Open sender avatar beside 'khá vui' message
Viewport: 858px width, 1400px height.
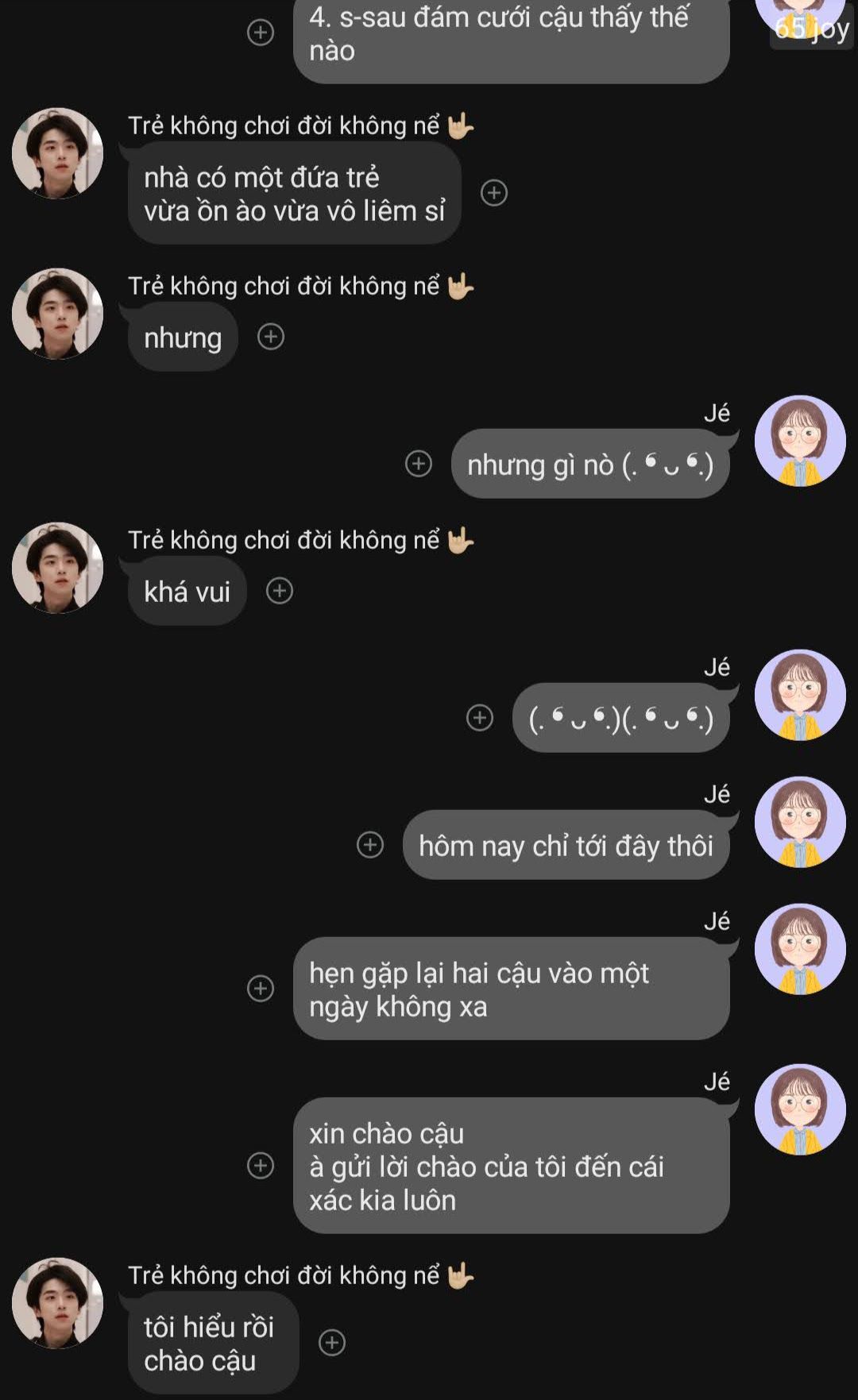57,568
